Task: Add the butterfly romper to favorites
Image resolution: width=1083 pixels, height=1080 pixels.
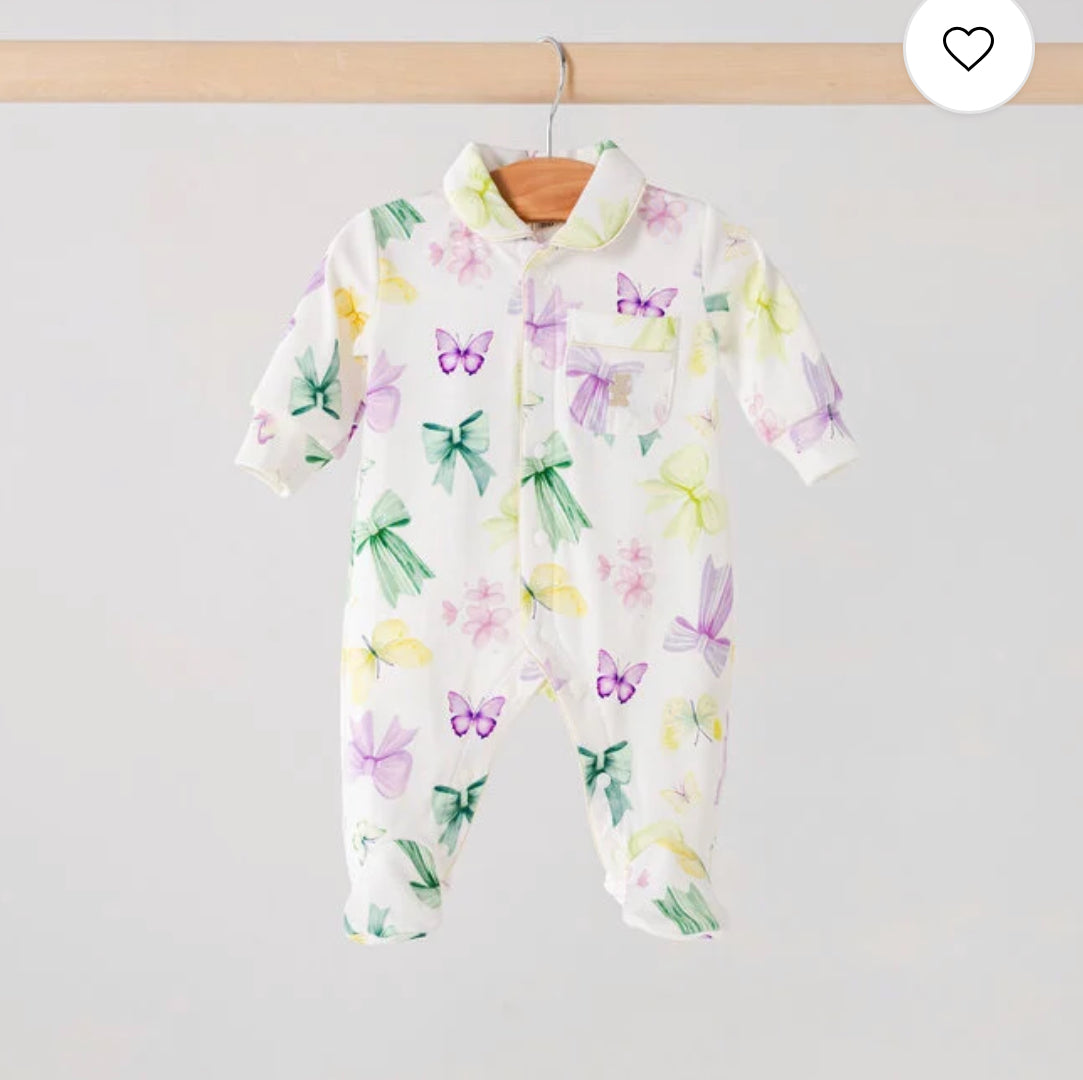Action: (967, 48)
